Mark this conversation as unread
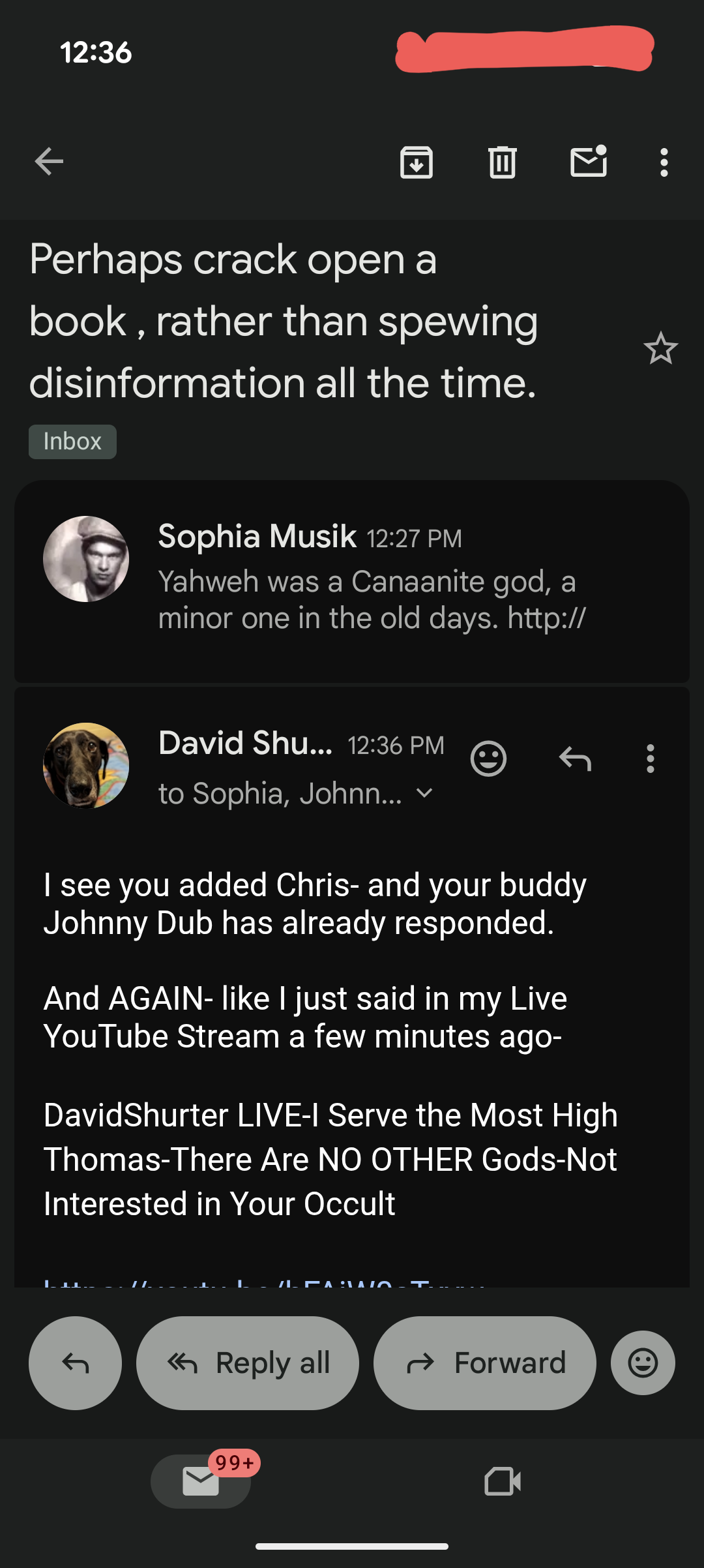The width and height of the screenshot is (704, 1568). tap(589, 162)
